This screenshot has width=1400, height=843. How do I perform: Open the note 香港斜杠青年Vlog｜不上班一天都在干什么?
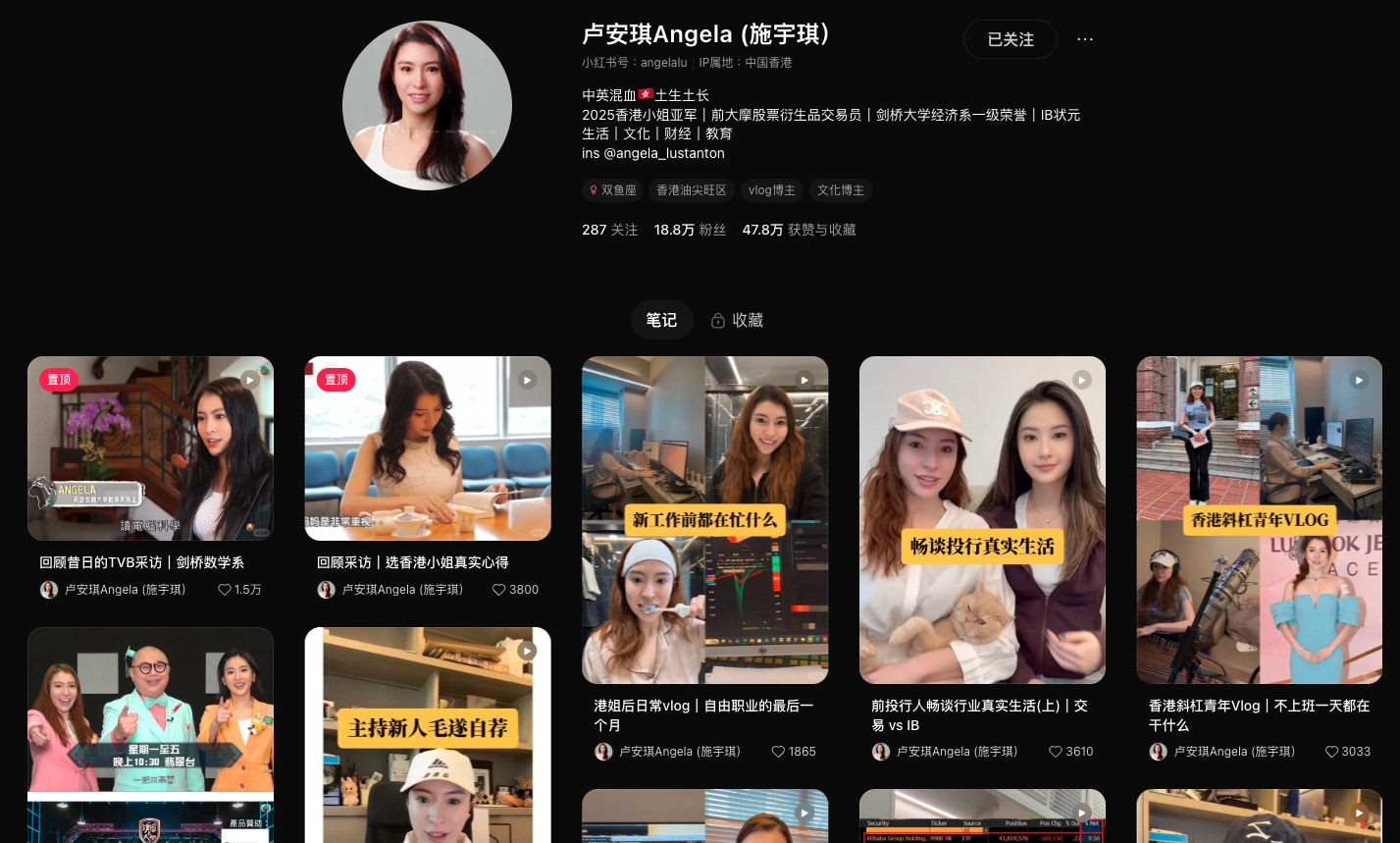coord(1259,520)
